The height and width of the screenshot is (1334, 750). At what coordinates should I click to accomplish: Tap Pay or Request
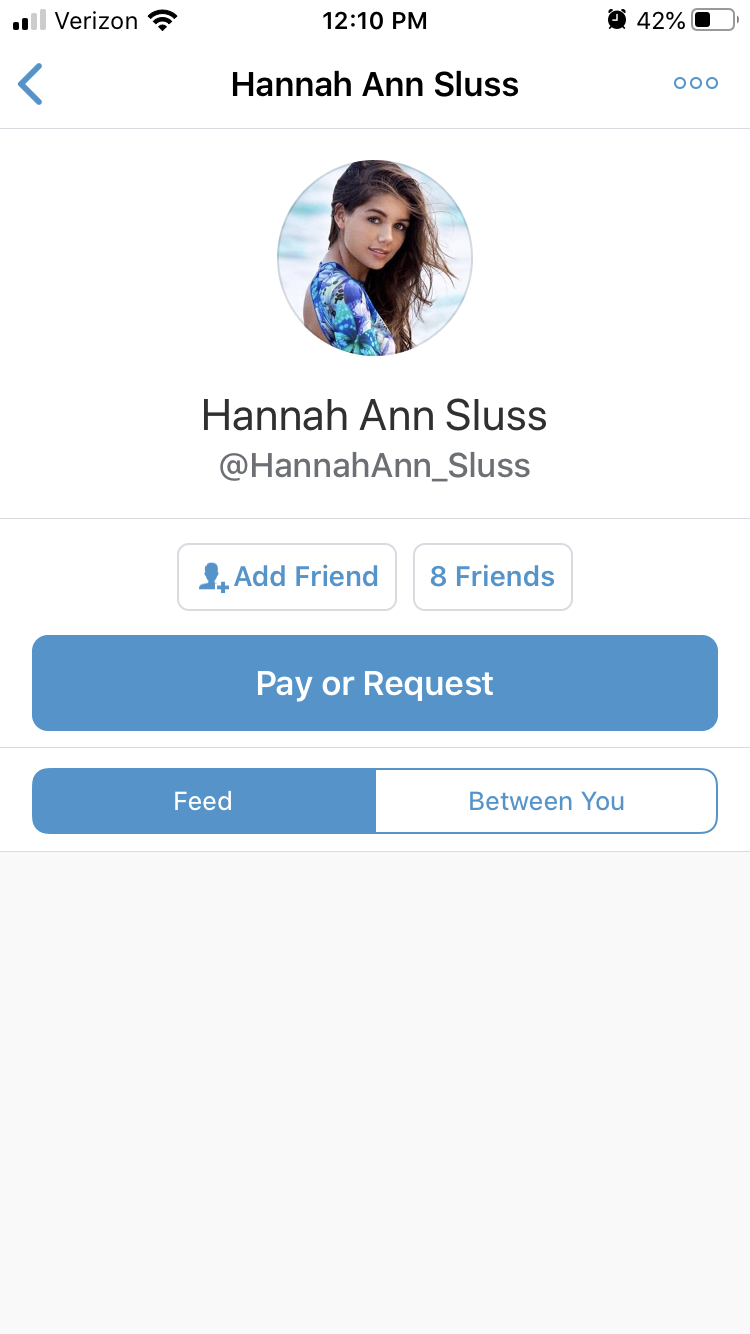374,683
